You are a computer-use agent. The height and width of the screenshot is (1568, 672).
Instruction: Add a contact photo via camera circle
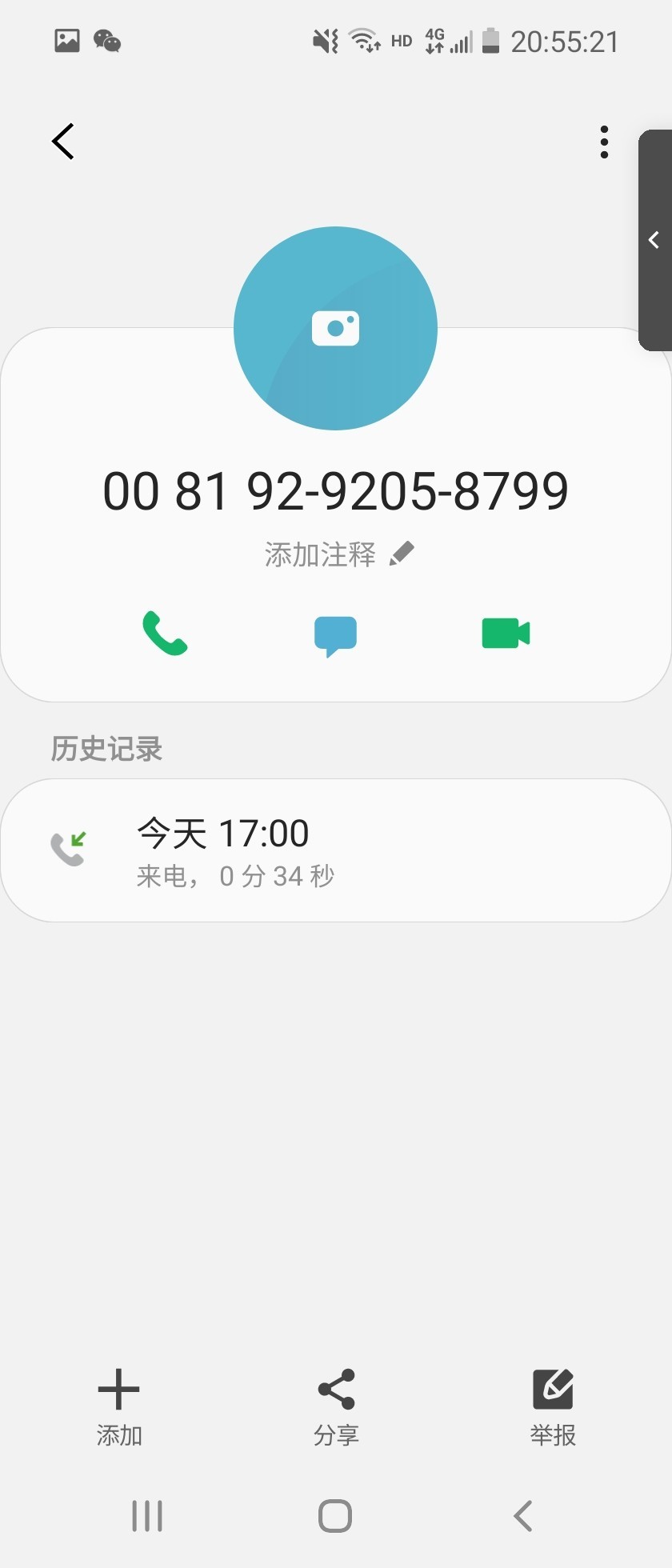(335, 328)
